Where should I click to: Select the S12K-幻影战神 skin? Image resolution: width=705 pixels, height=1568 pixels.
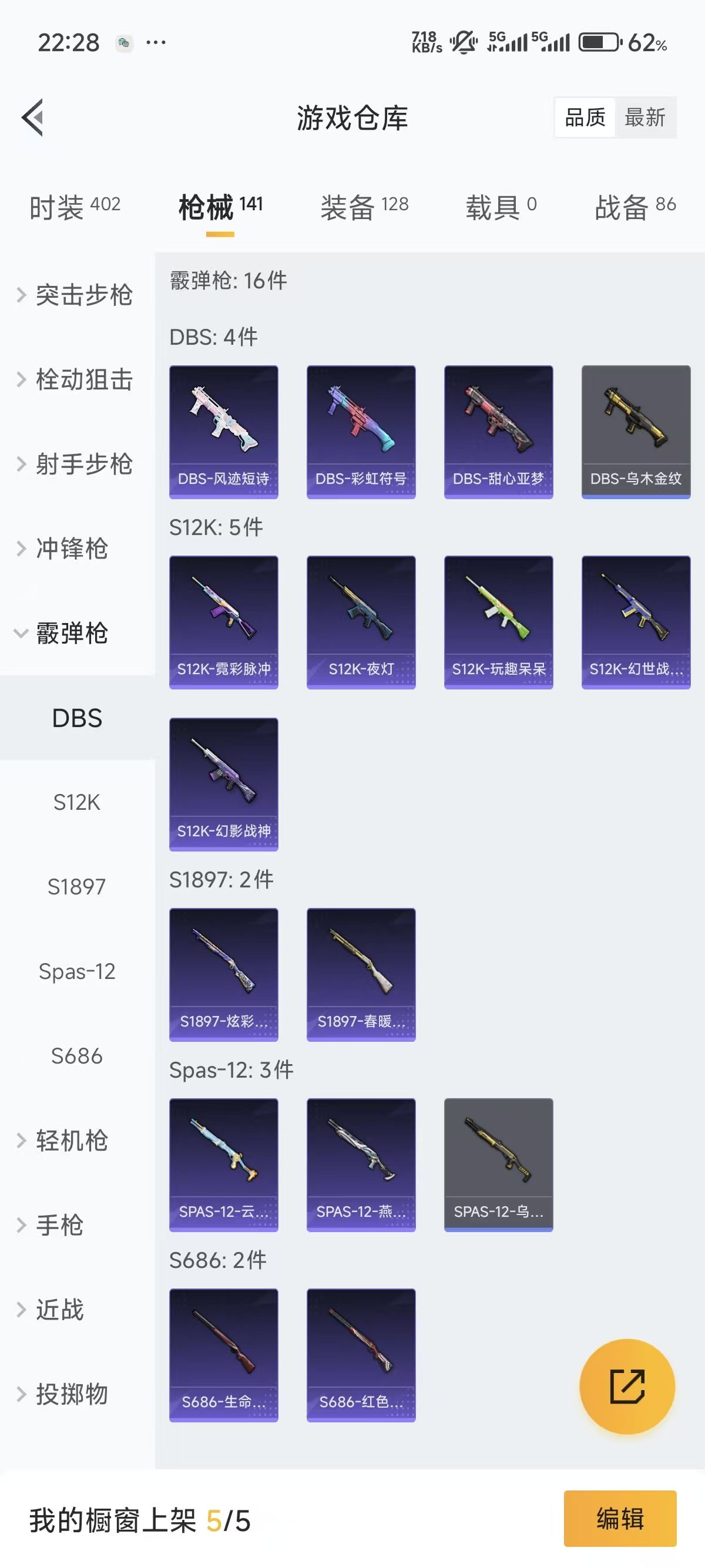point(223,783)
